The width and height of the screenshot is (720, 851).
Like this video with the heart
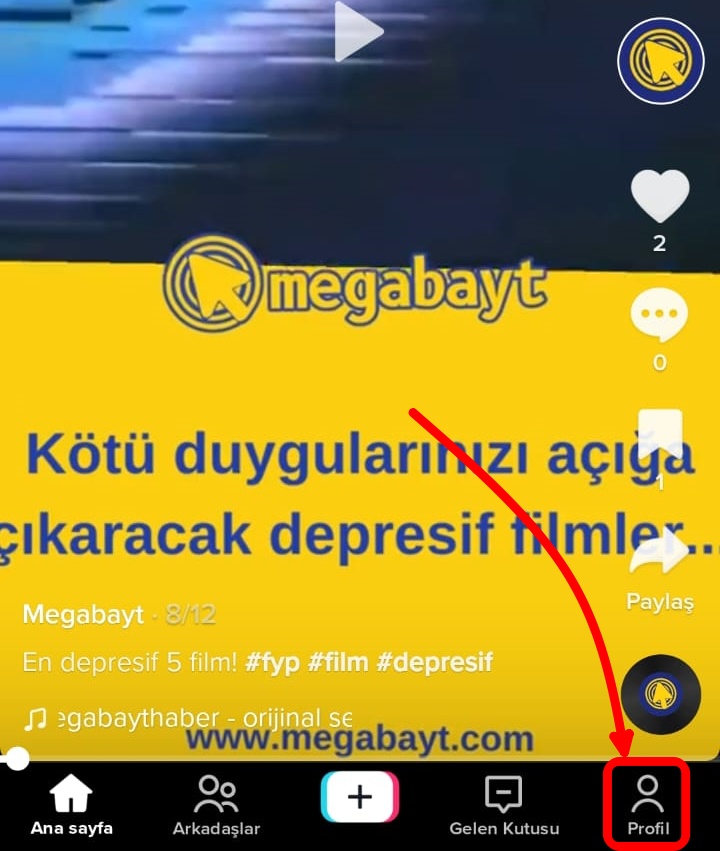click(660, 197)
